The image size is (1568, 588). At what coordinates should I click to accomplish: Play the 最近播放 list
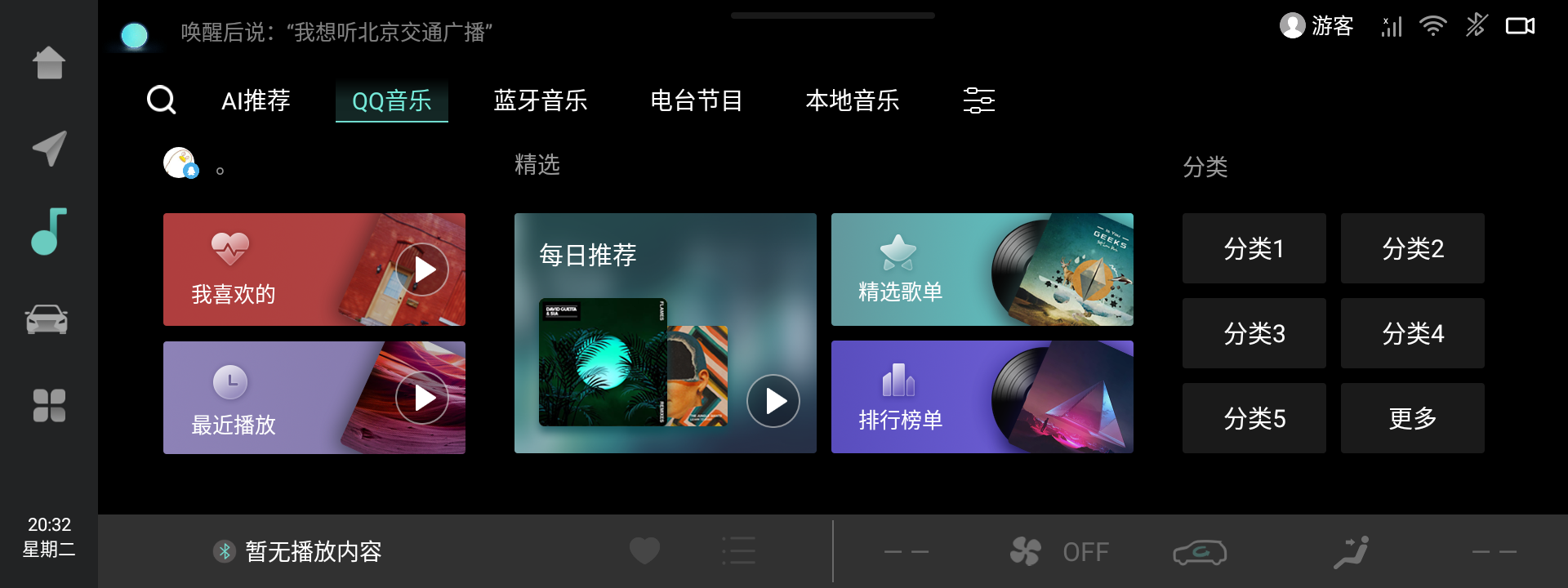click(422, 398)
